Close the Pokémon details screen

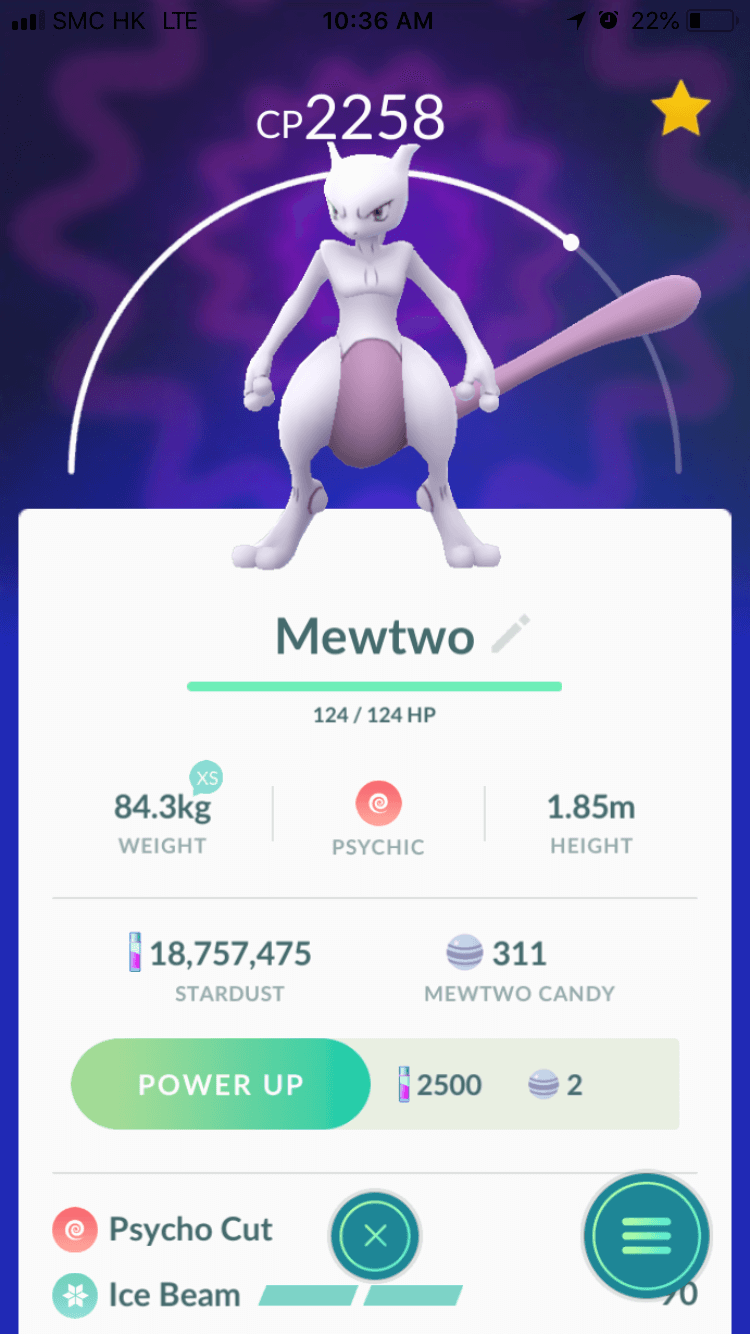click(x=375, y=1237)
